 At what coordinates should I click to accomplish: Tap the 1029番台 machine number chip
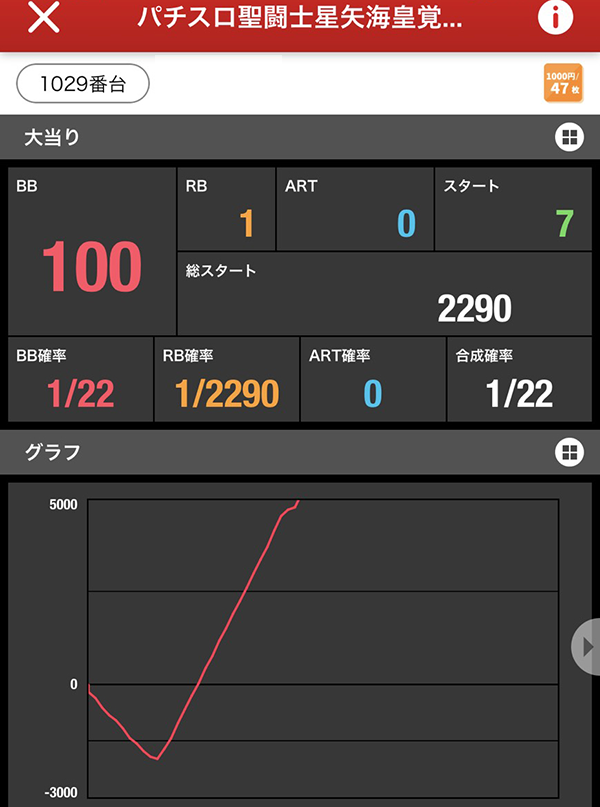tap(83, 84)
